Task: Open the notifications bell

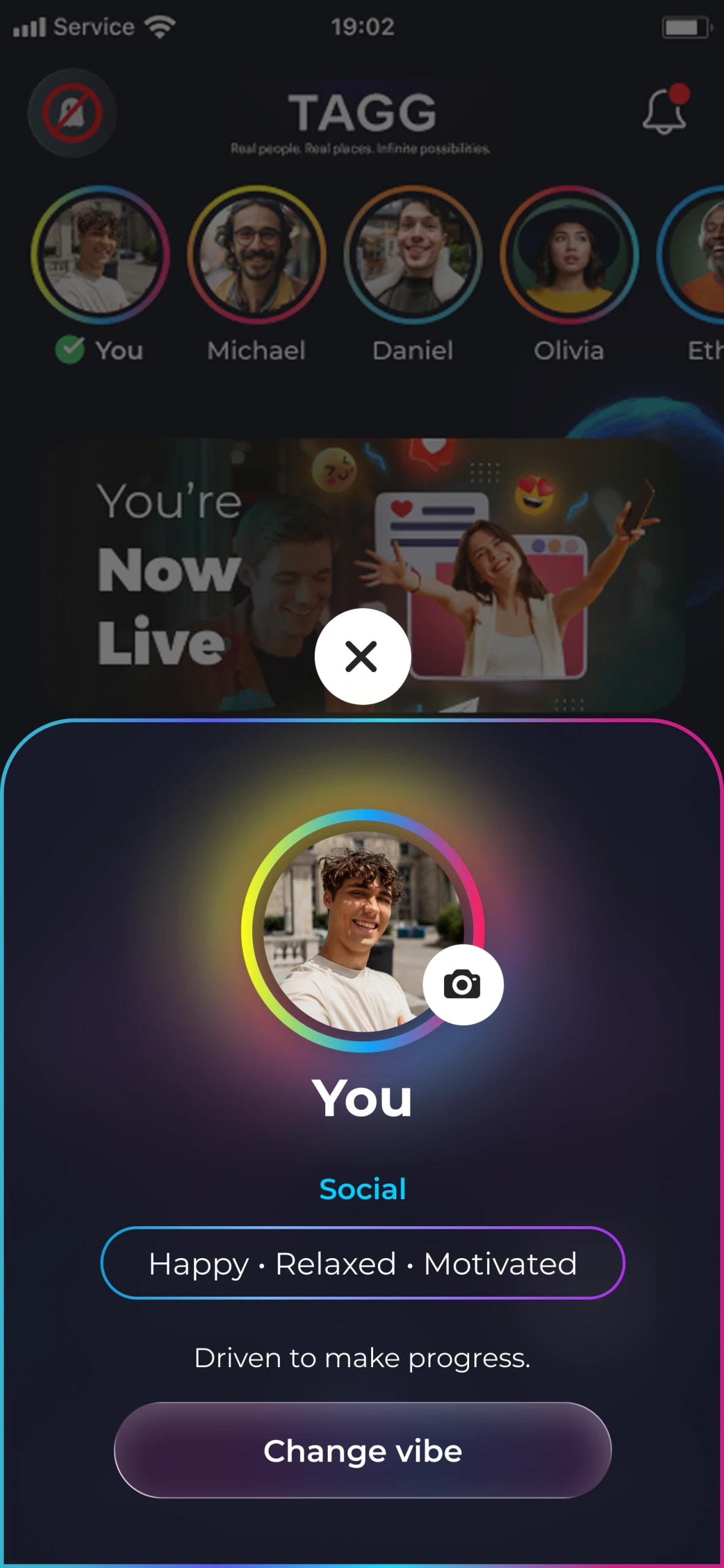Action: 665,110
